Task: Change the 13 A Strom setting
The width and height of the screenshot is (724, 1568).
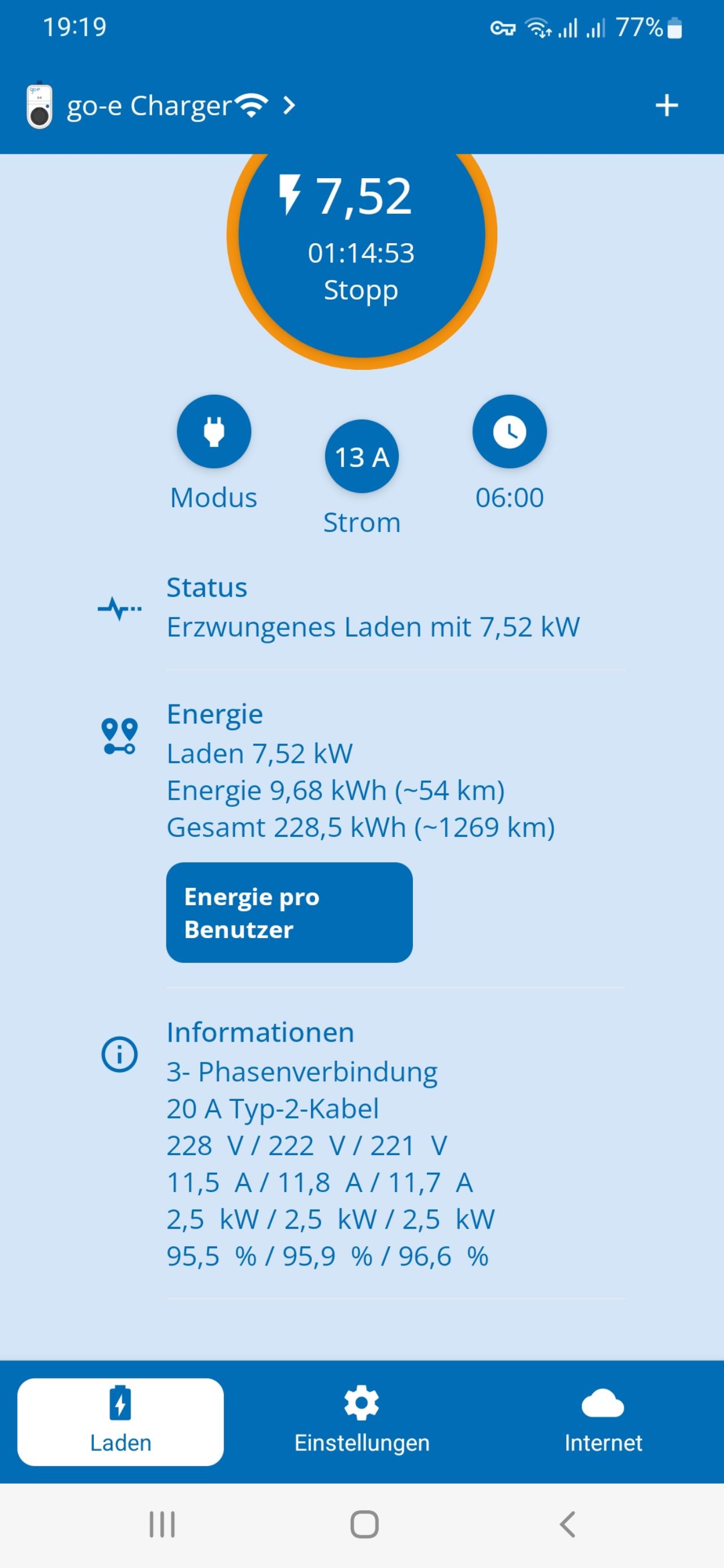Action: 361,456
